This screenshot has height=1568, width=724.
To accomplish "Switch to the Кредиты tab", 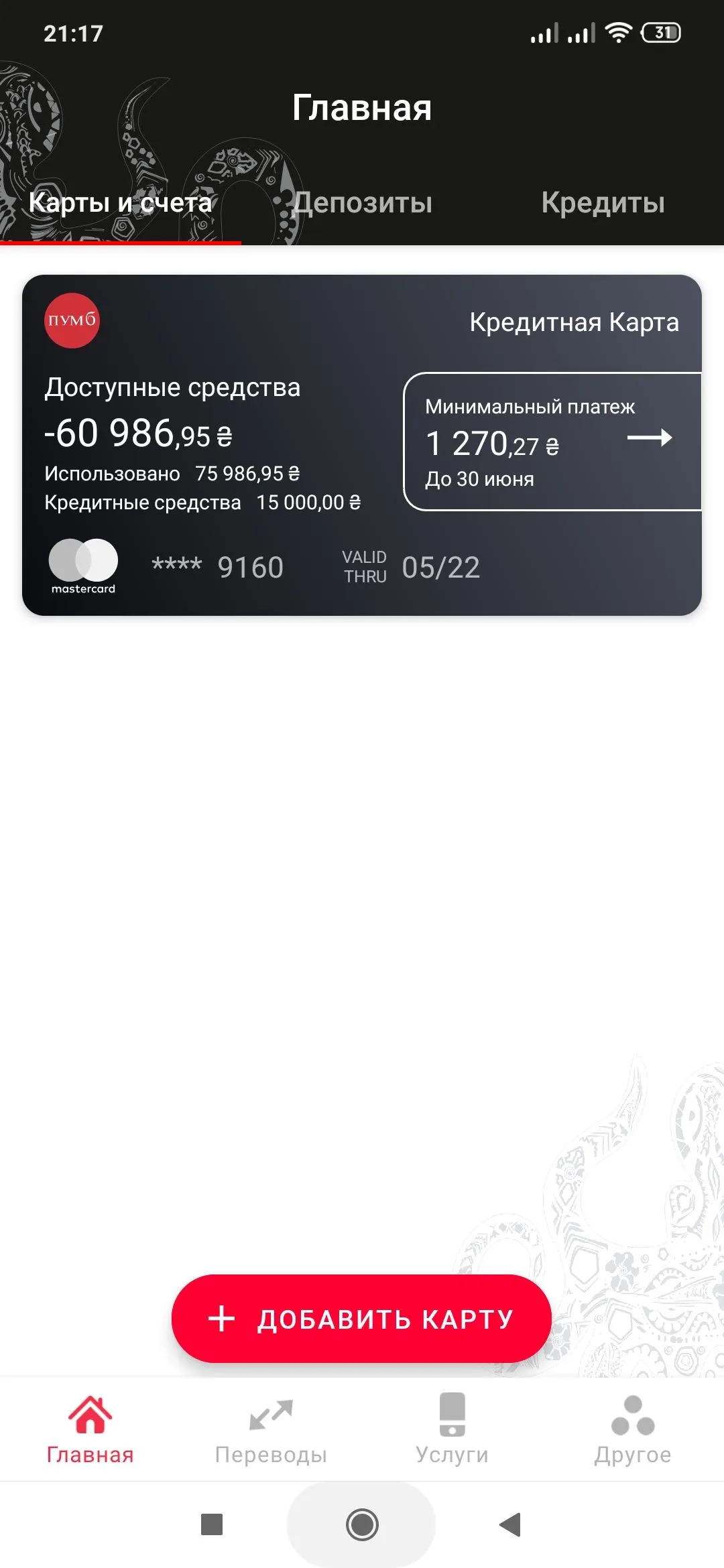I will coord(603,203).
